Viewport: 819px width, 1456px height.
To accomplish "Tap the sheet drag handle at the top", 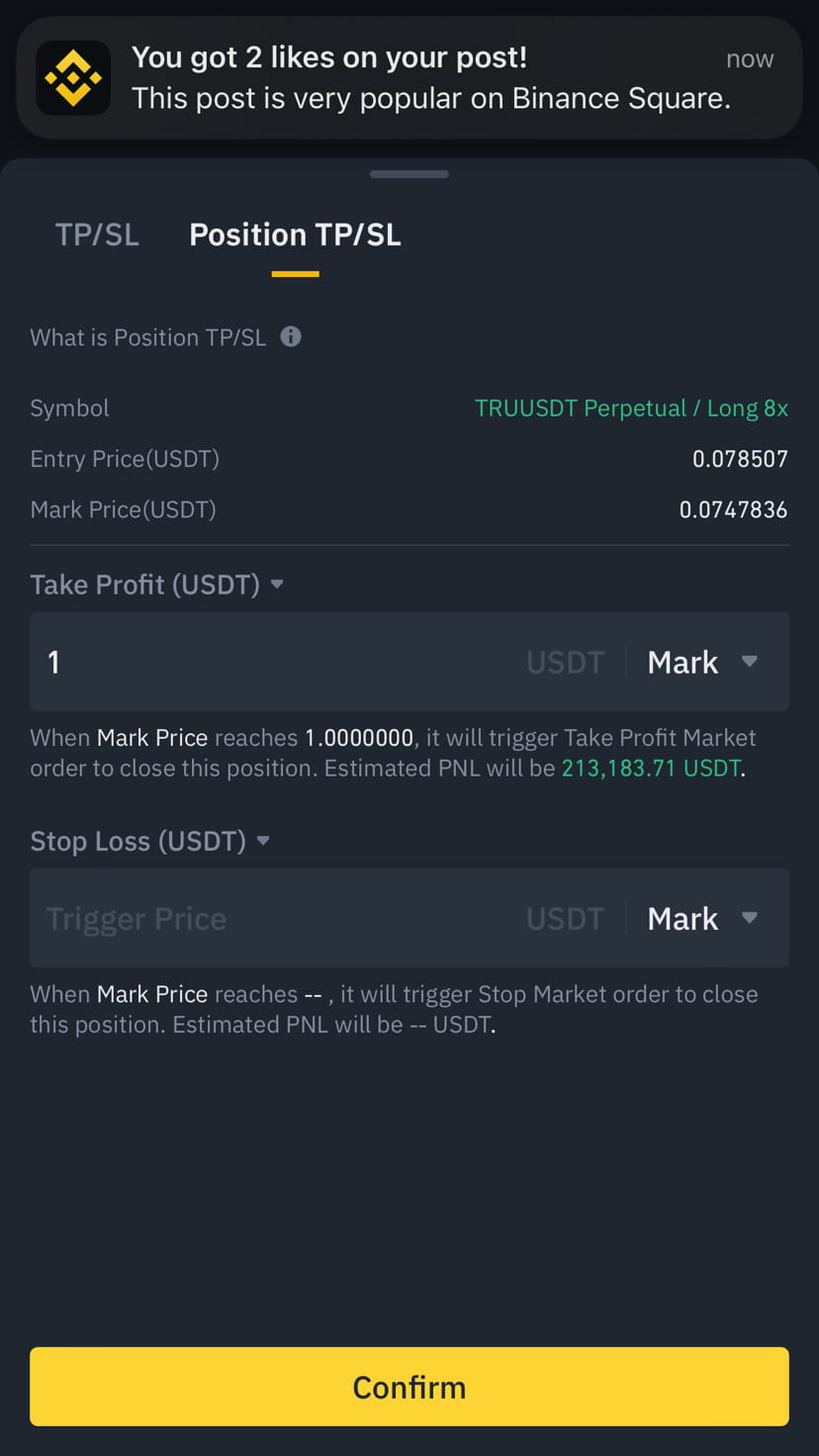I will click(x=409, y=173).
